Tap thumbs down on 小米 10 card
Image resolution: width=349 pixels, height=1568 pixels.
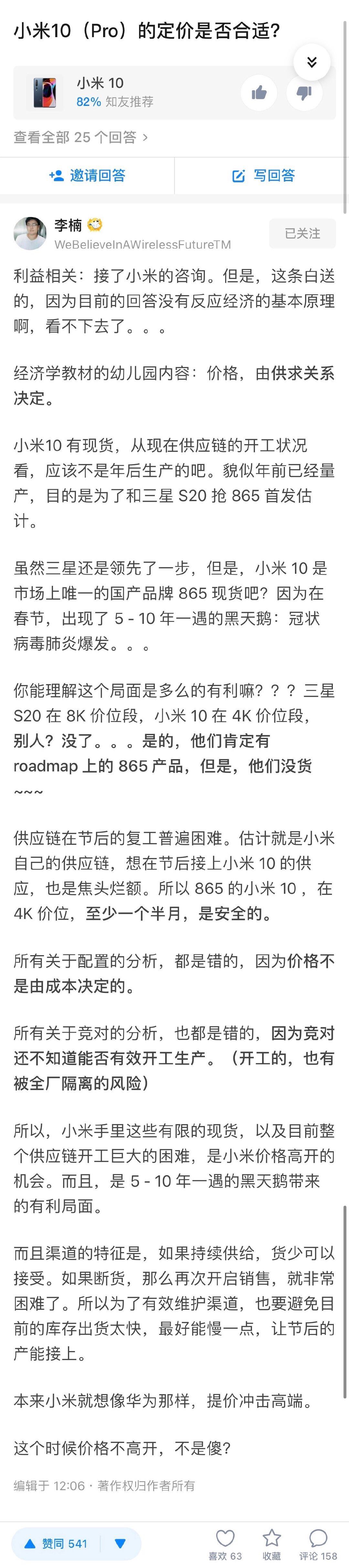(x=303, y=93)
